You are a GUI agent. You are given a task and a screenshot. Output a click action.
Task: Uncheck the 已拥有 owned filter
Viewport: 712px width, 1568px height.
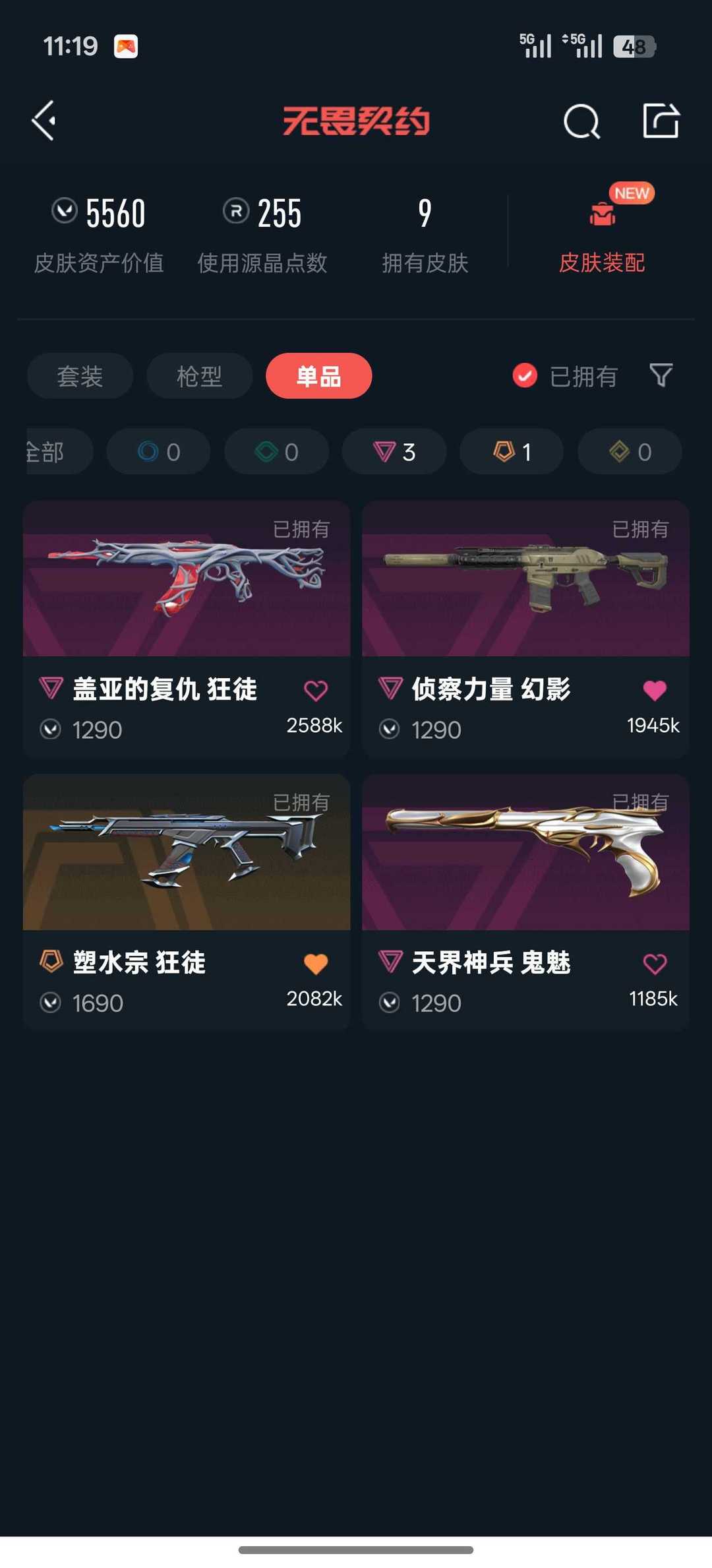point(565,376)
